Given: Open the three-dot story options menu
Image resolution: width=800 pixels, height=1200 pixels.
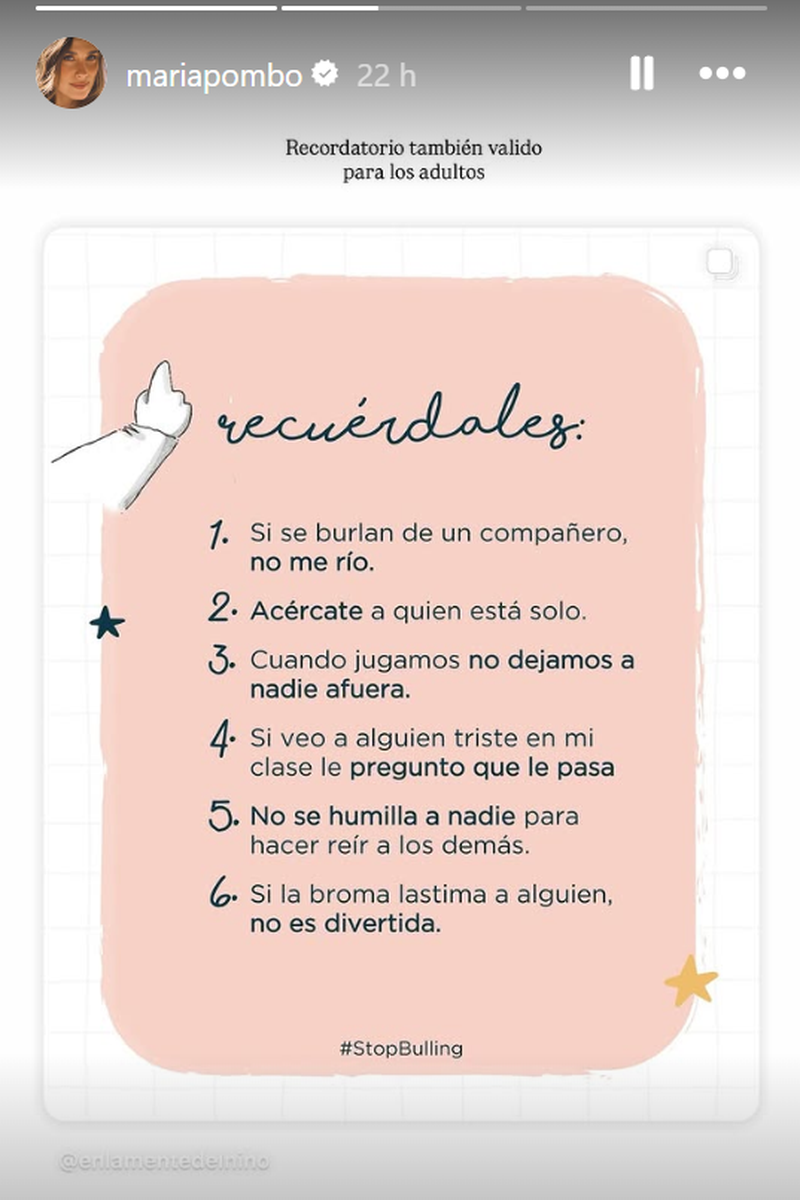Looking at the screenshot, I should click(722, 74).
